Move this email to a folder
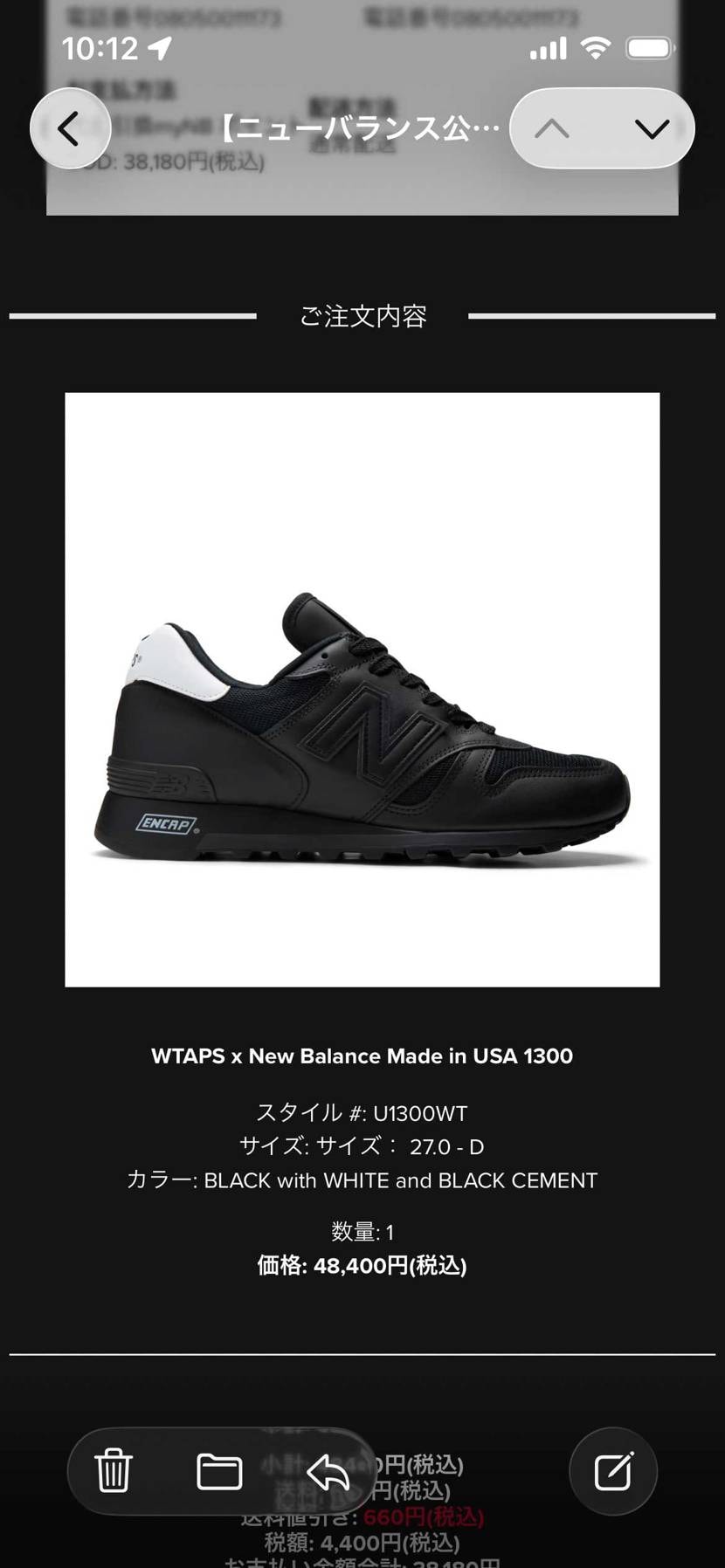 tap(219, 1471)
